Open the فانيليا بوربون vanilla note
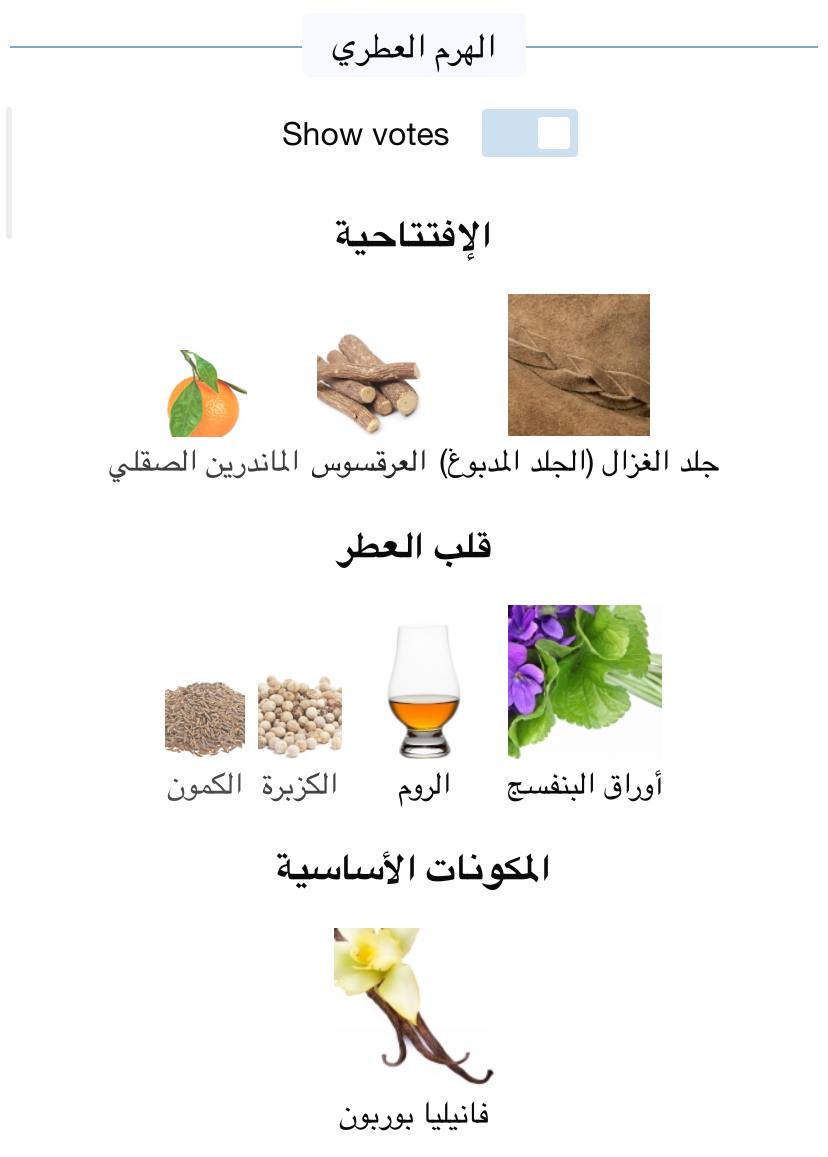The width and height of the screenshot is (828, 1157). coord(413,1007)
